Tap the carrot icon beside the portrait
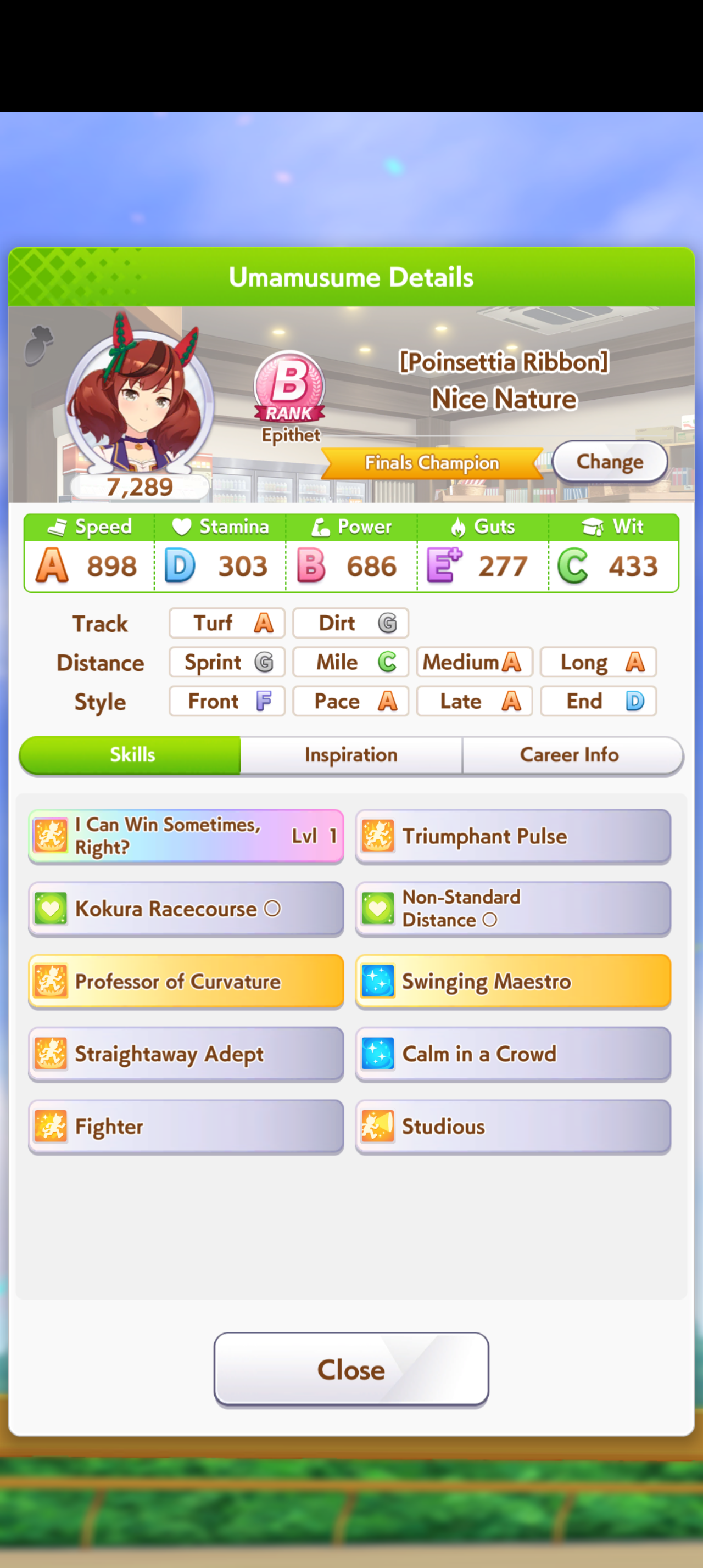Viewport: 703px width, 1568px height. click(39, 345)
